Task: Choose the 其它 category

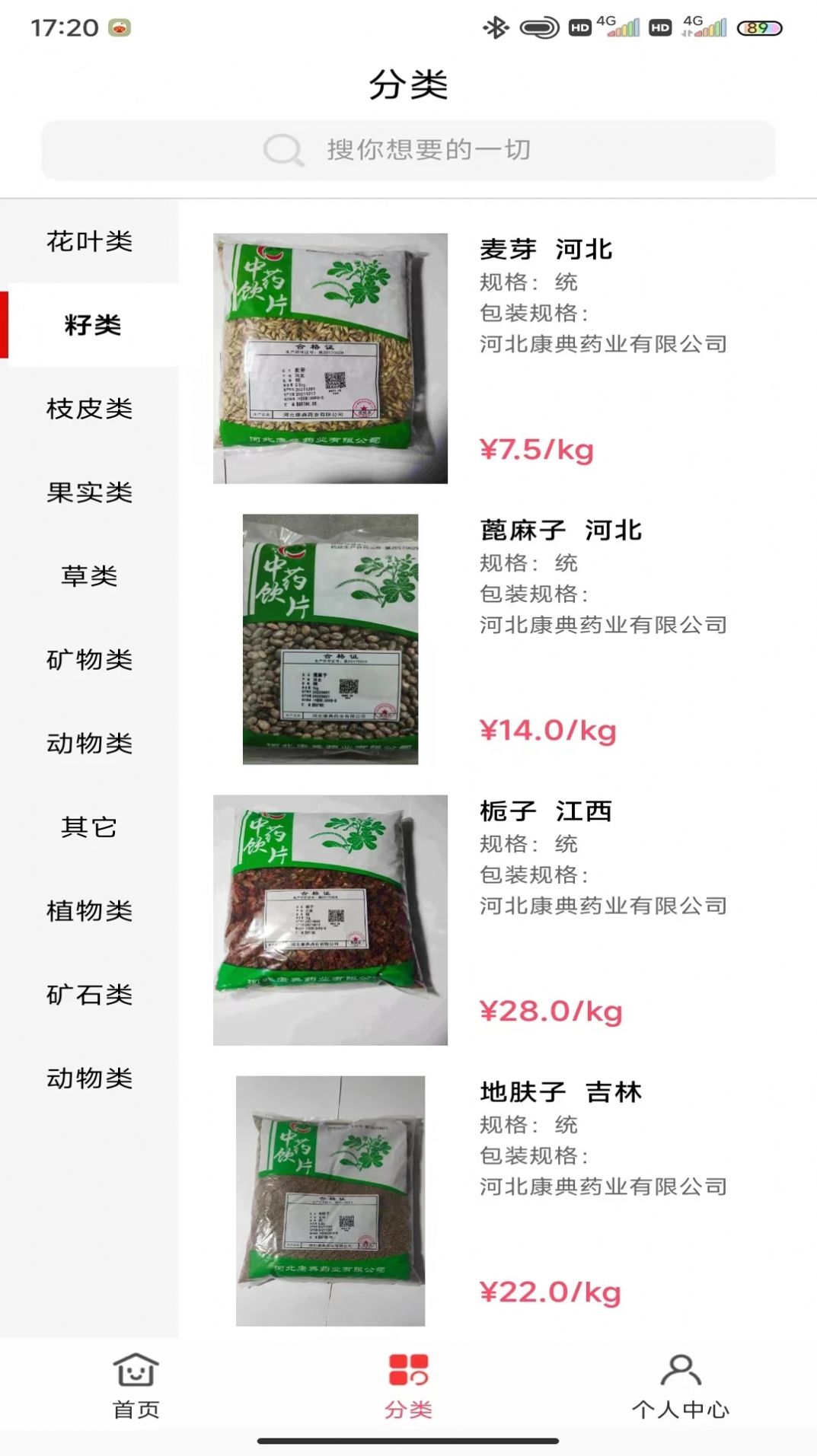Action: (89, 828)
